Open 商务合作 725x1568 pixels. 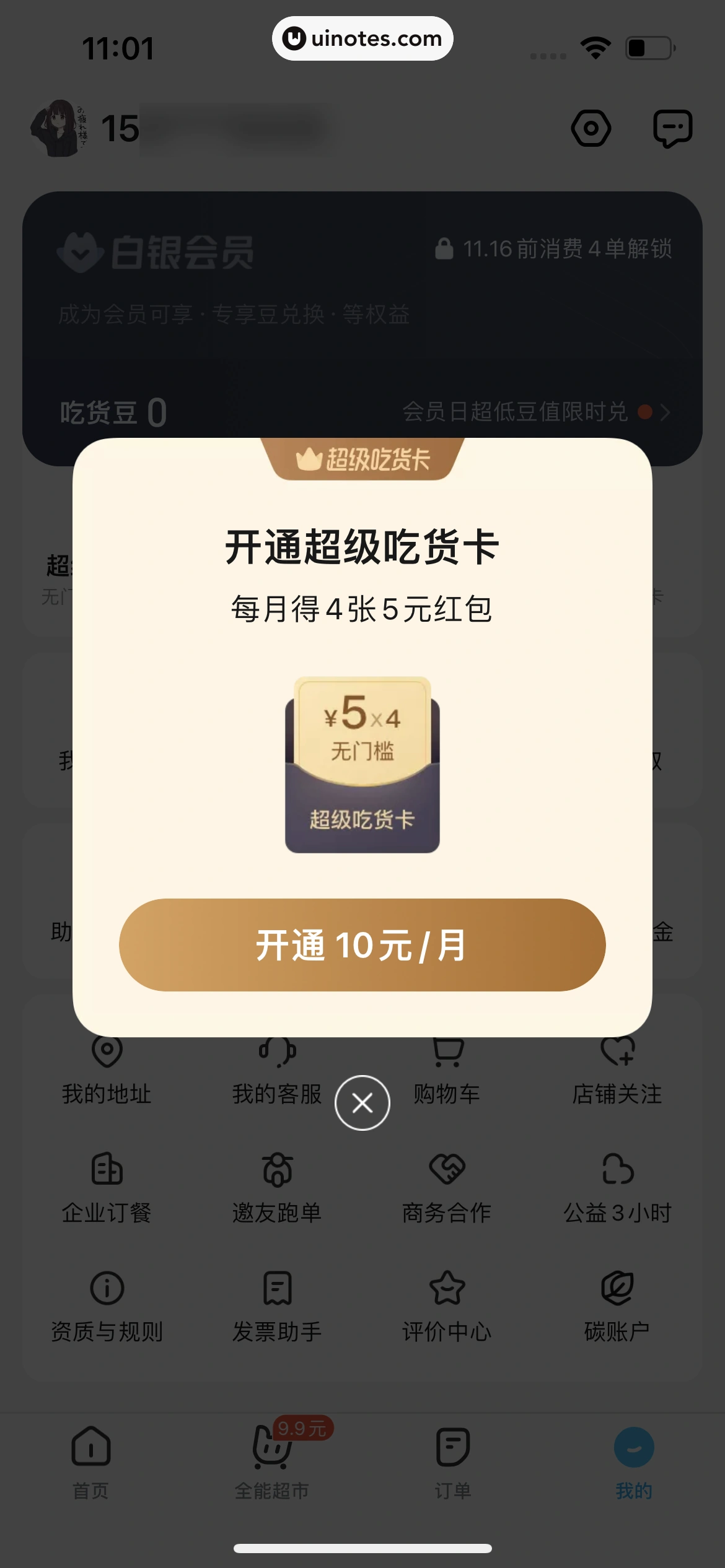click(447, 1188)
